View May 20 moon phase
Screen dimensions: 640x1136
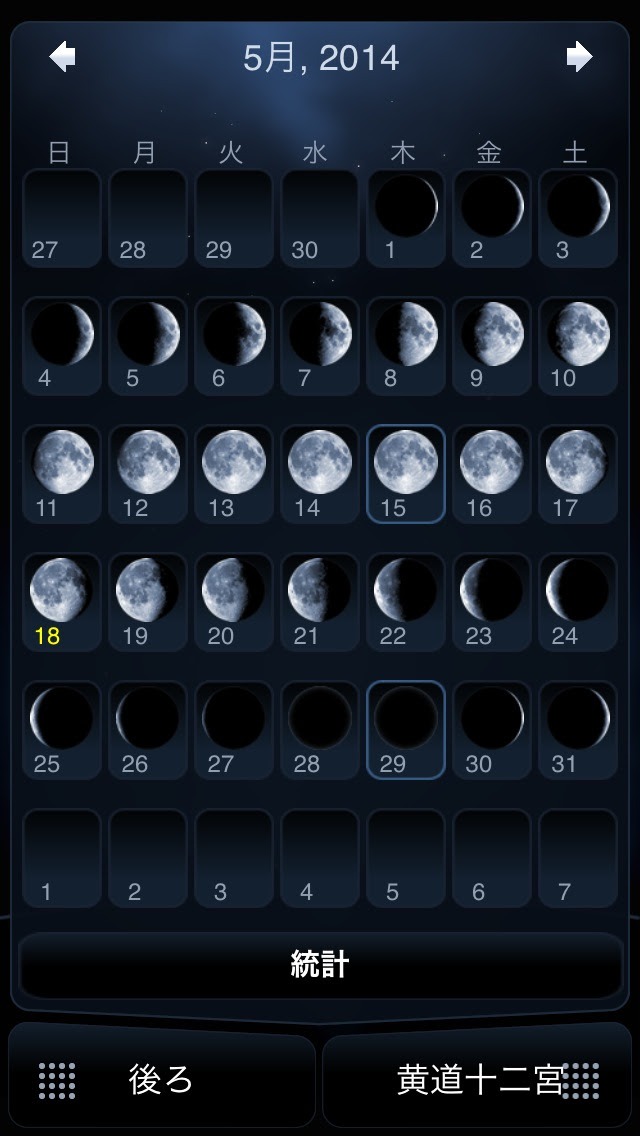(233, 602)
